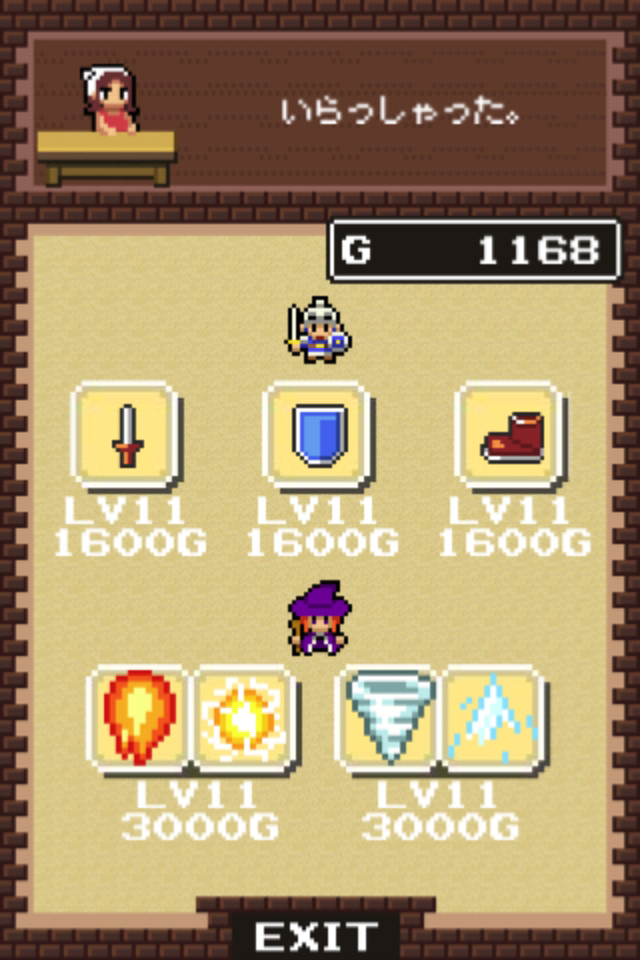Upgrade the fire spell for 3000G
Screen dimensions: 640x960
(x=140, y=718)
